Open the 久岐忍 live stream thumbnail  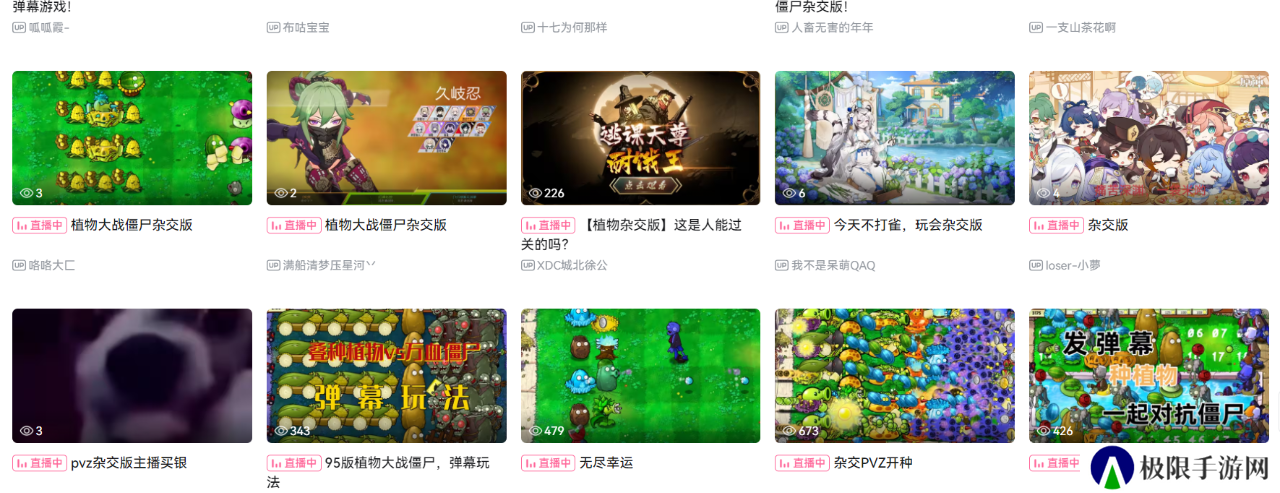[386, 138]
